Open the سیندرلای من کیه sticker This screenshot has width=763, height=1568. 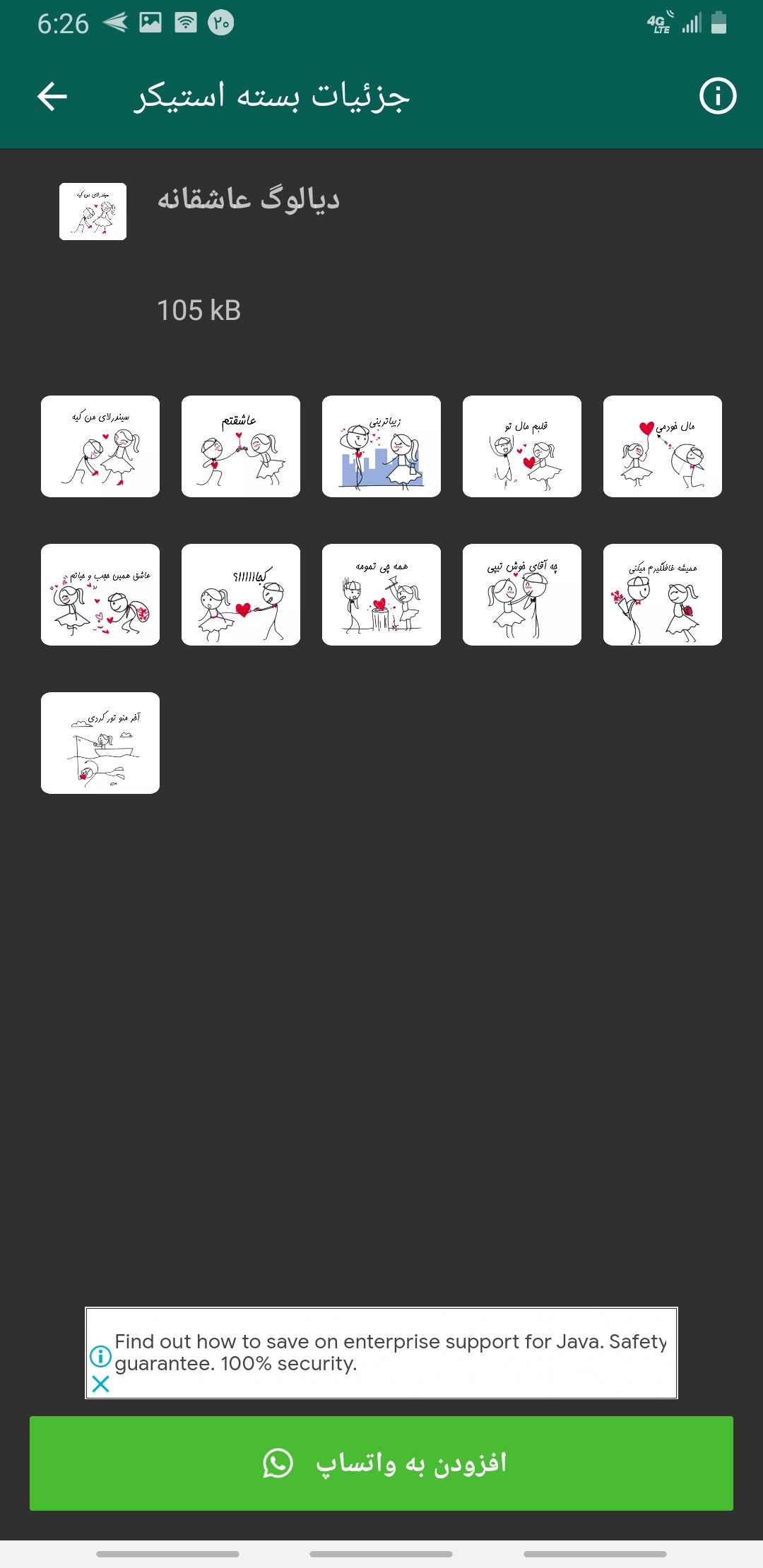coord(100,446)
